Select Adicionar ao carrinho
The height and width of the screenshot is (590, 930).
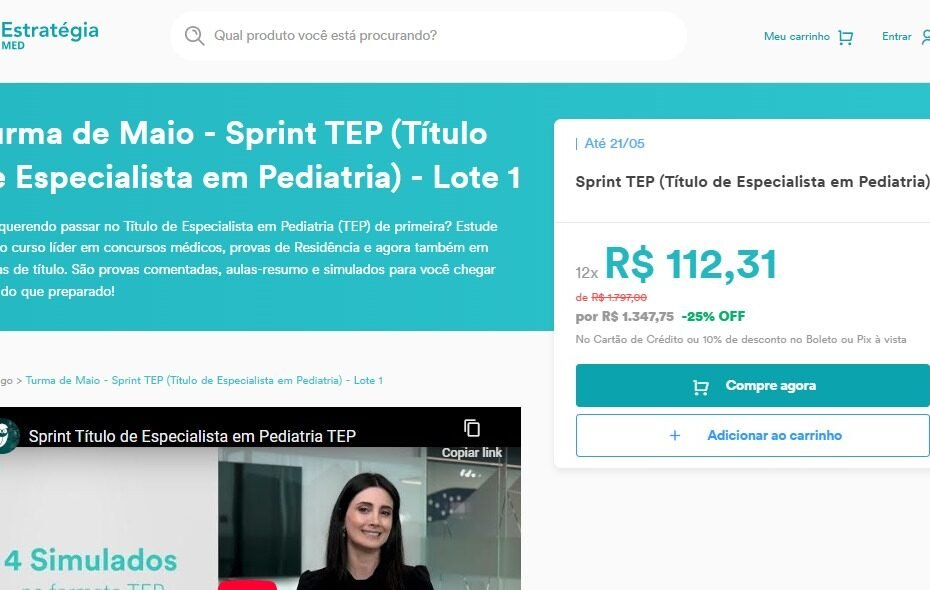[x=753, y=436]
